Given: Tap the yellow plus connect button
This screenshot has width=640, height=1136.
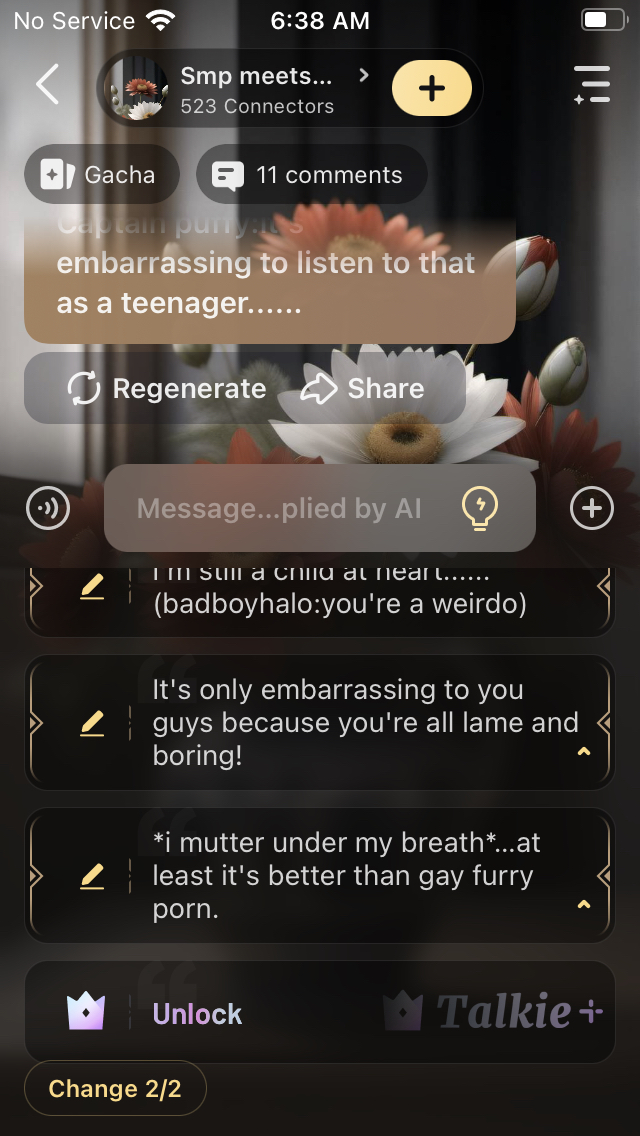Looking at the screenshot, I should coord(431,88).
